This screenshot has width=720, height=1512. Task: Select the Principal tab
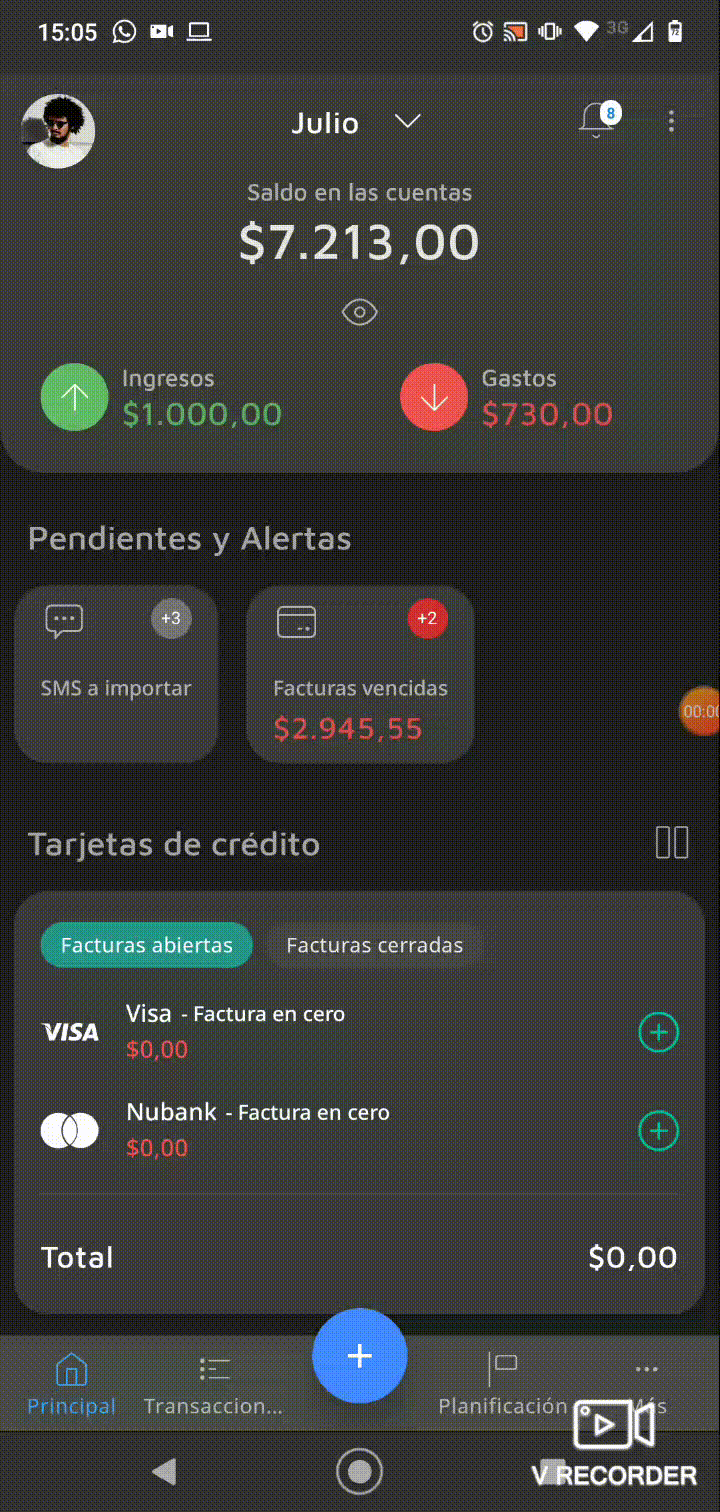click(71, 1383)
